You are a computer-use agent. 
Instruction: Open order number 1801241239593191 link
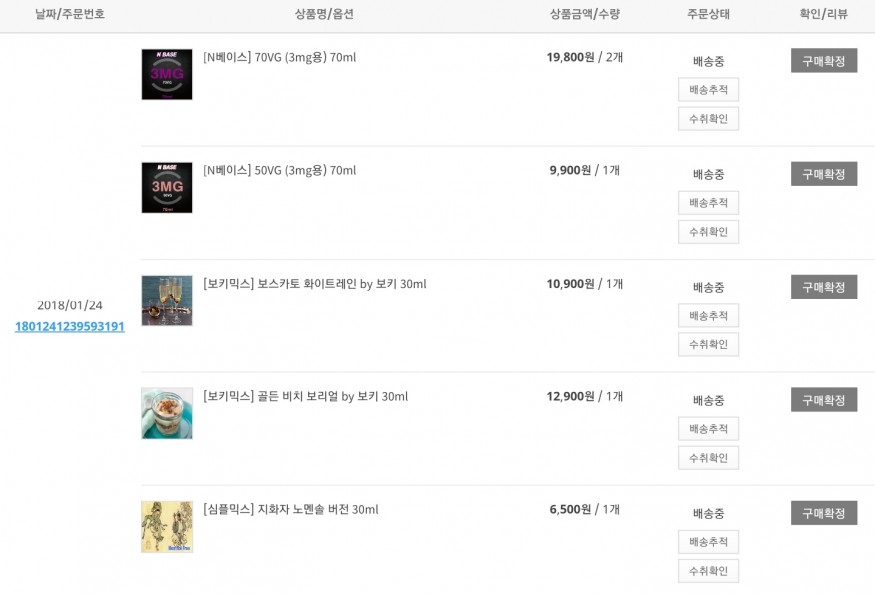(x=69, y=326)
